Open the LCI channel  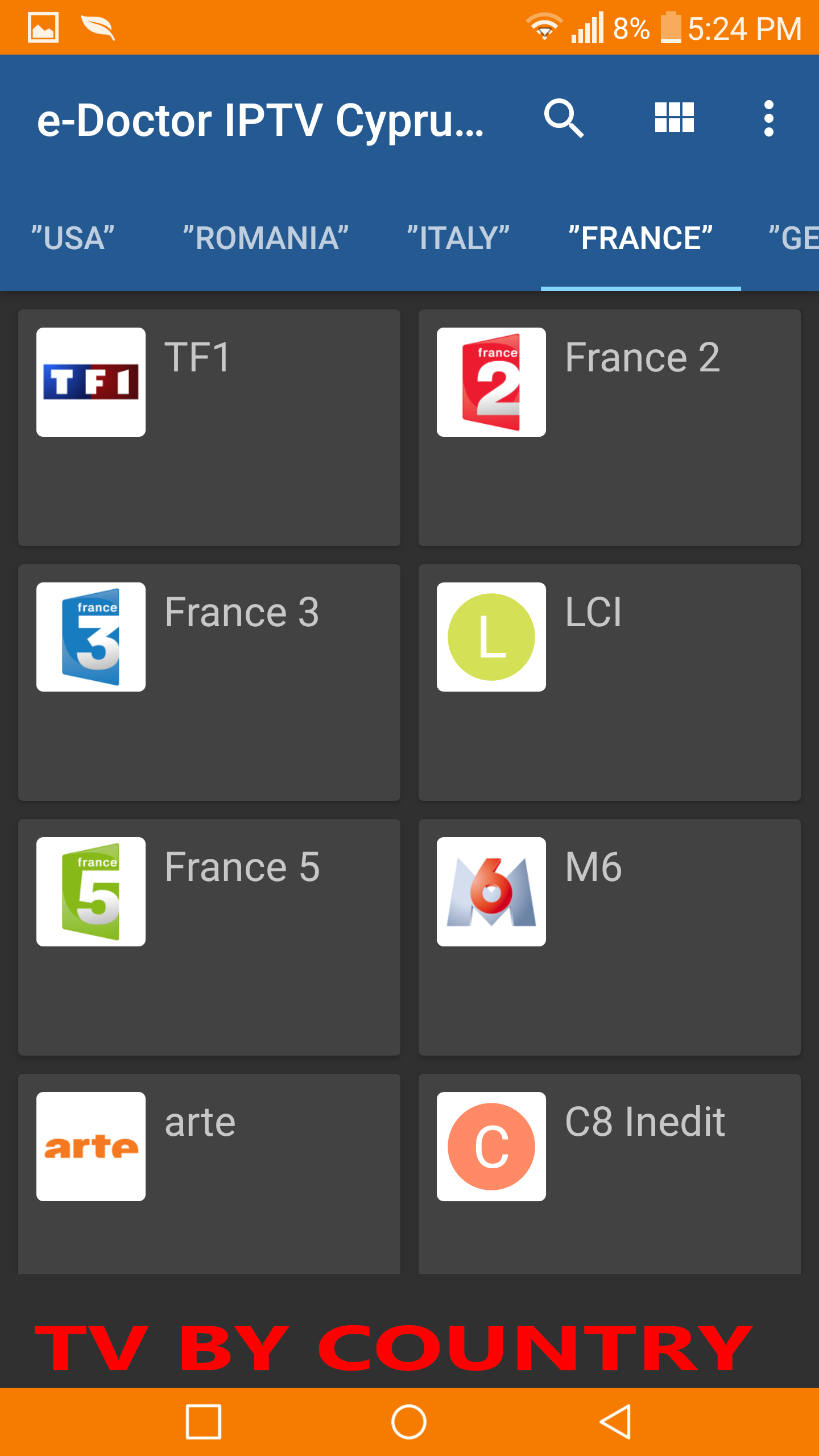pos(610,682)
